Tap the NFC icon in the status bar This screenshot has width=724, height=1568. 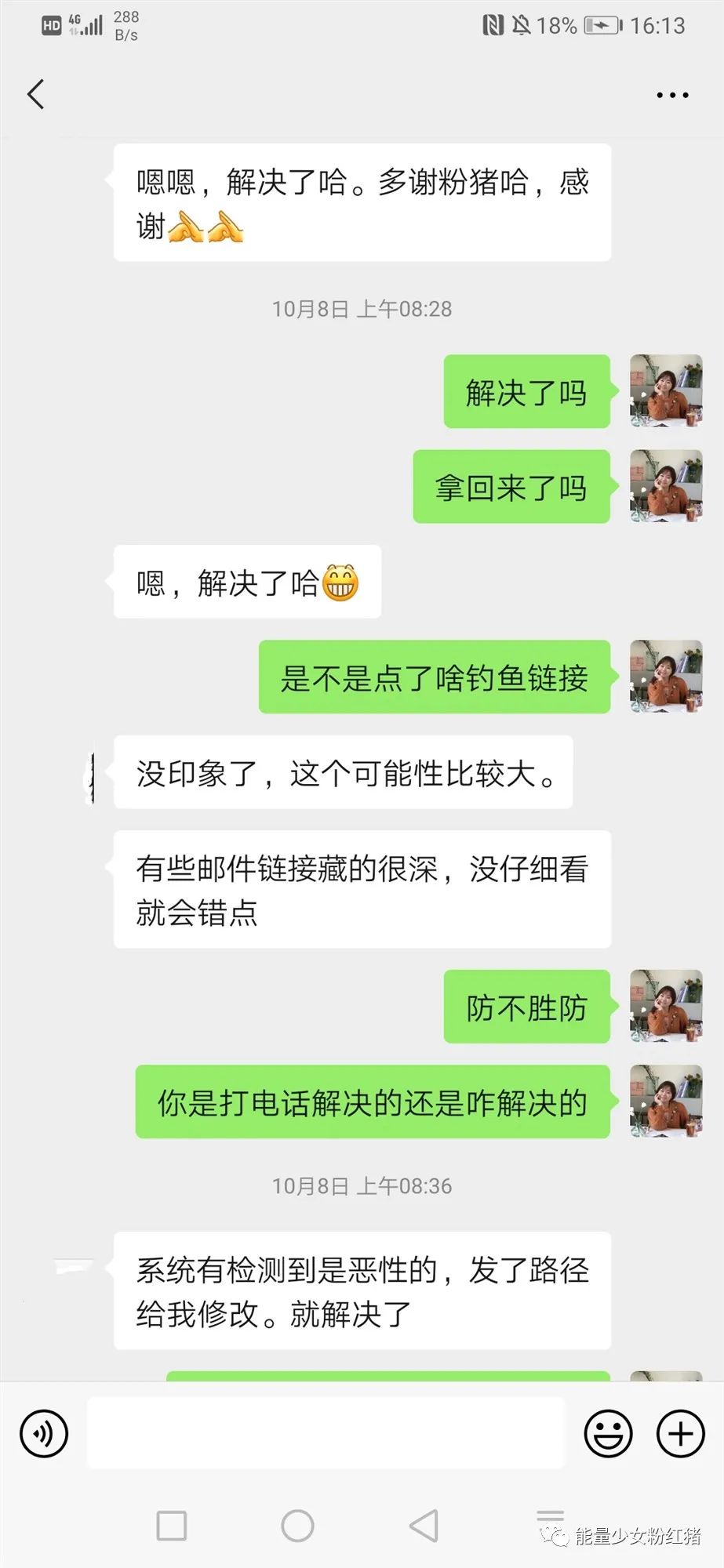click(494, 25)
